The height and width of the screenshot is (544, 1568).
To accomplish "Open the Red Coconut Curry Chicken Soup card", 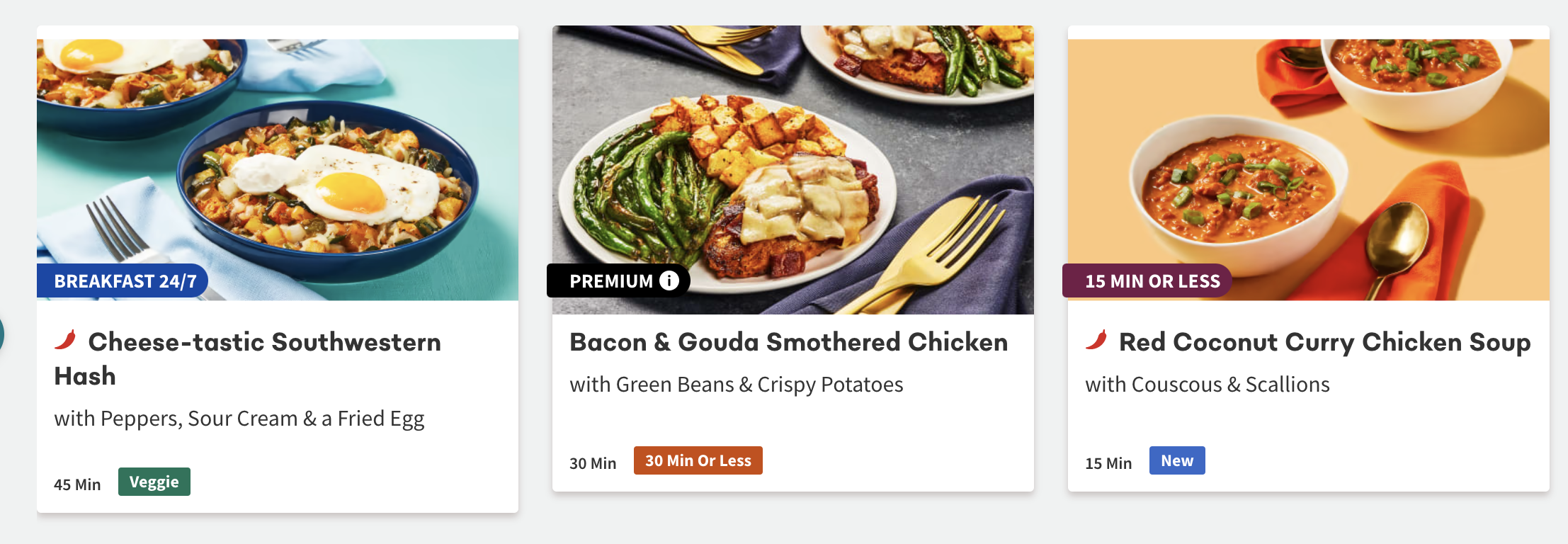I will 1323,343.
